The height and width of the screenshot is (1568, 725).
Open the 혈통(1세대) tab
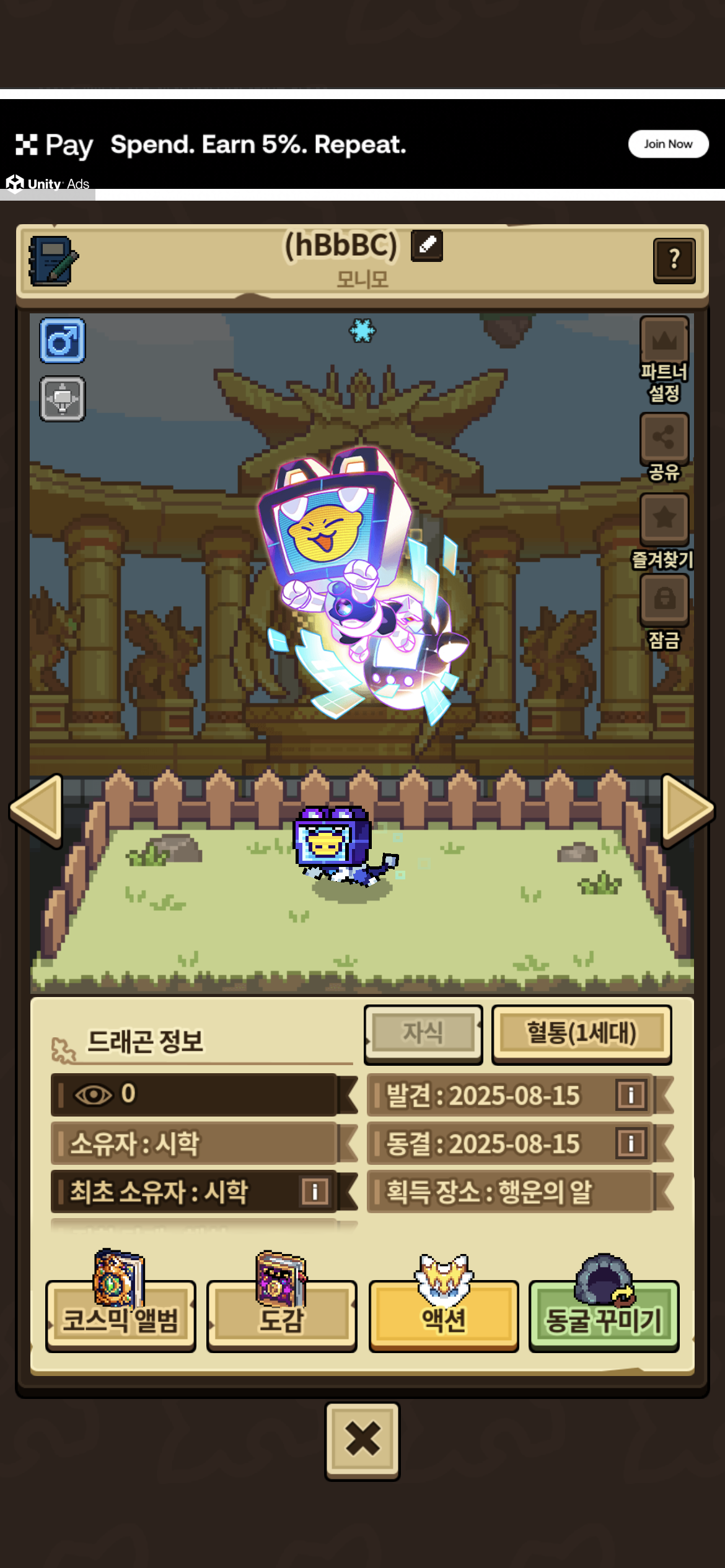click(x=582, y=1034)
